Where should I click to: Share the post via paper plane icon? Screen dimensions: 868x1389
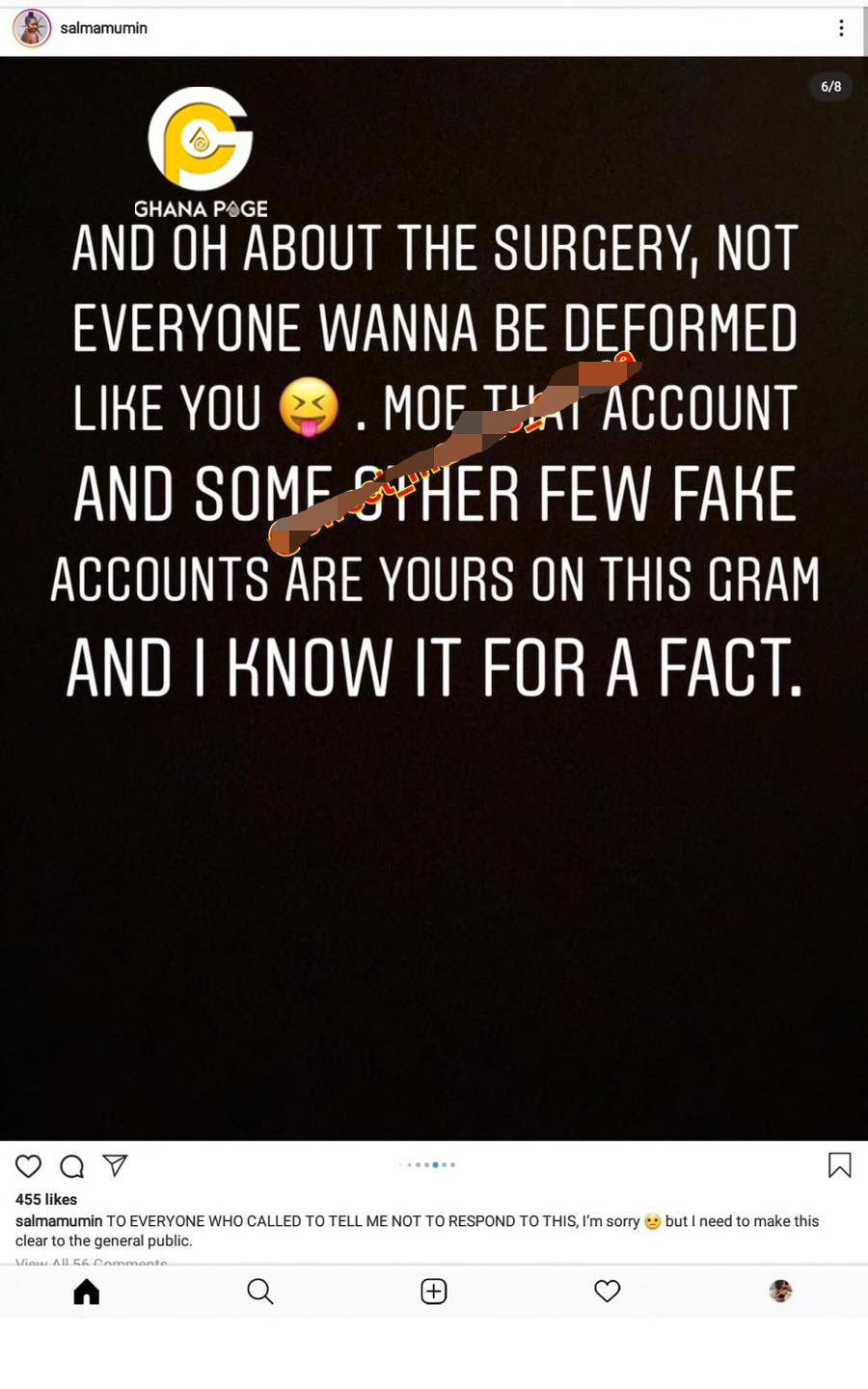coord(115,1165)
